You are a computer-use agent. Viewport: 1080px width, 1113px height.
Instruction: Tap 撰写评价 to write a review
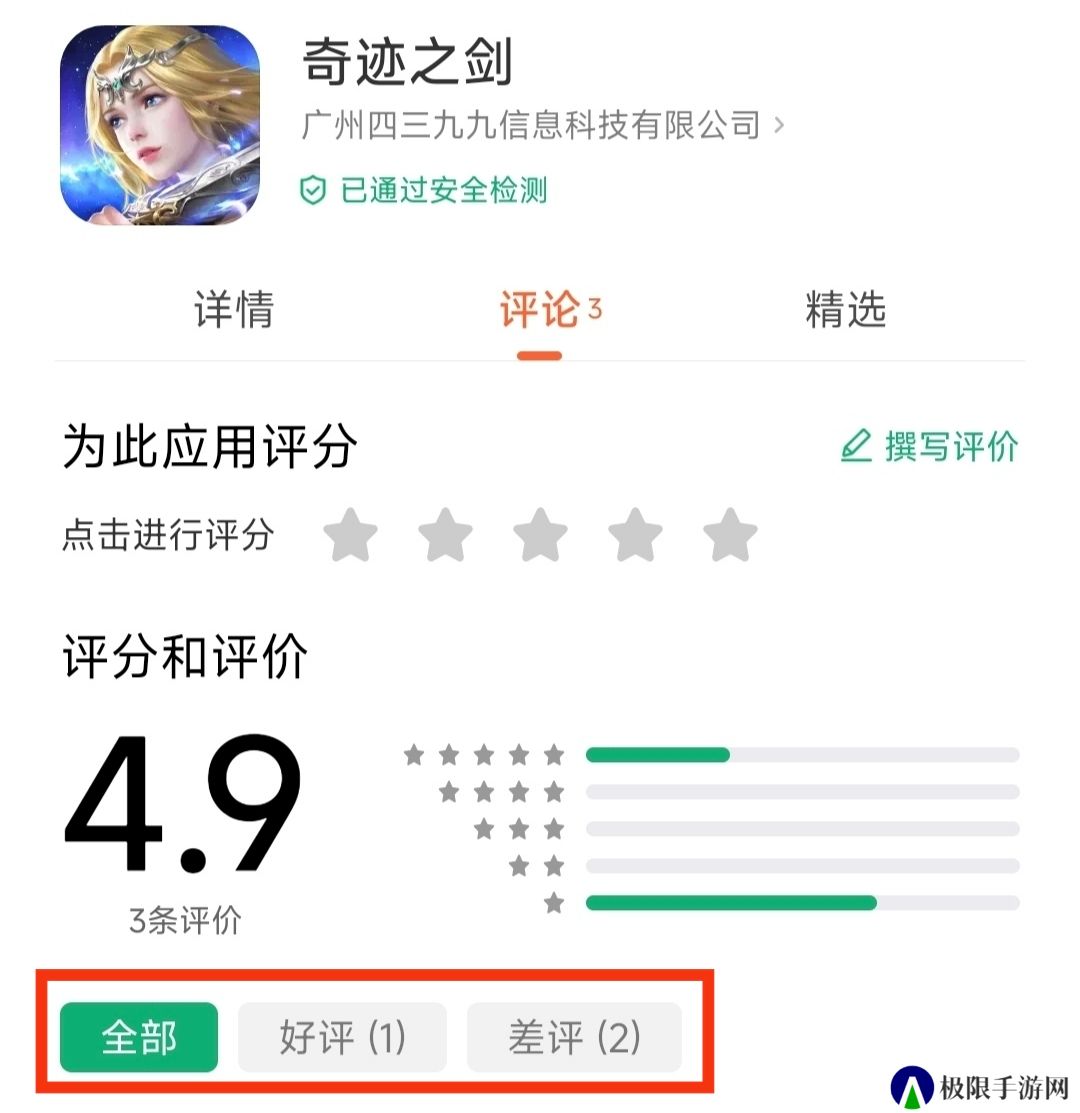click(929, 446)
